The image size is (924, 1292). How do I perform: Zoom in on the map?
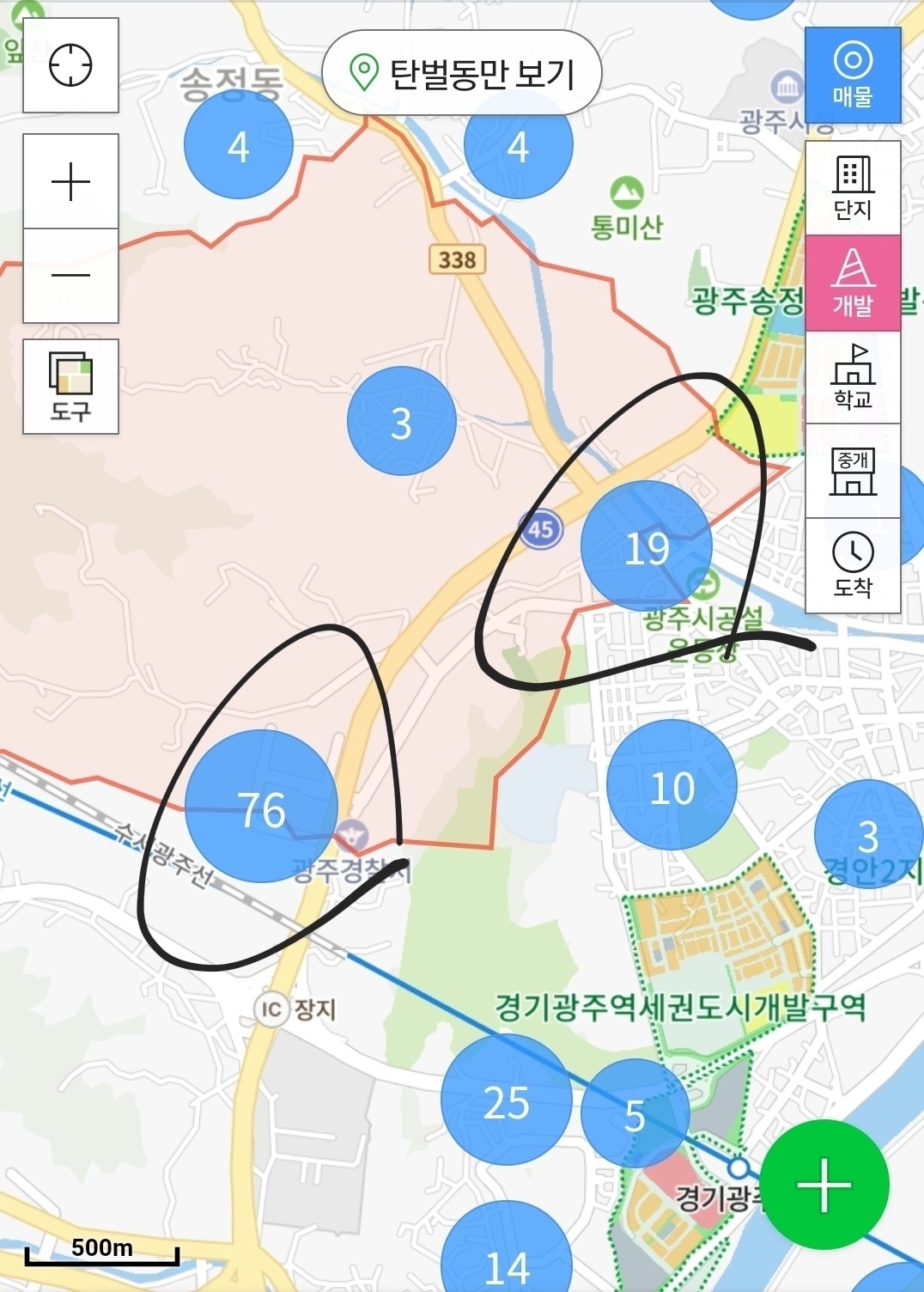point(70,182)
